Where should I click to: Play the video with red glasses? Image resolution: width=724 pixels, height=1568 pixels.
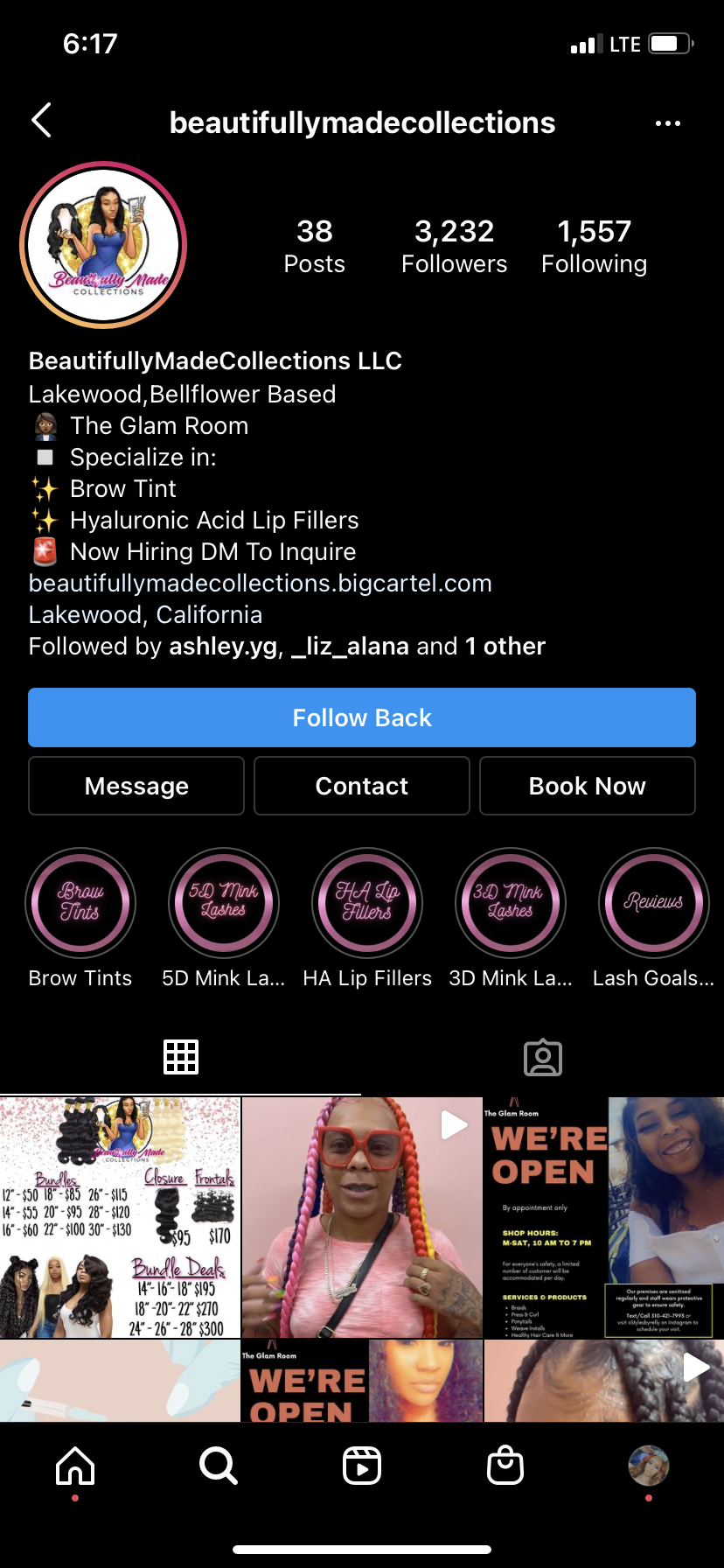click(x=362, y=1217)
